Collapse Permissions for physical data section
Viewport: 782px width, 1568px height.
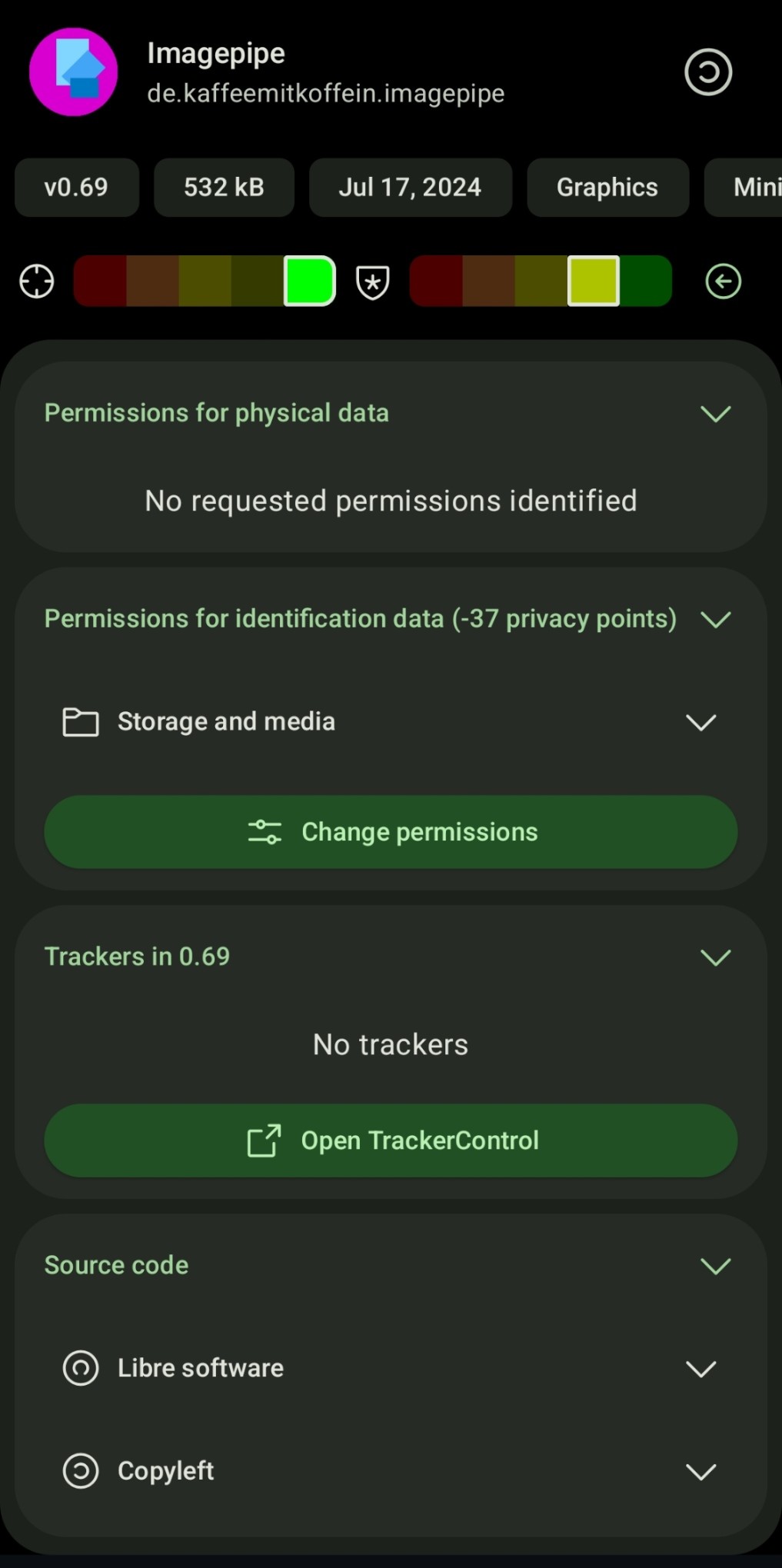coord(715,414)
